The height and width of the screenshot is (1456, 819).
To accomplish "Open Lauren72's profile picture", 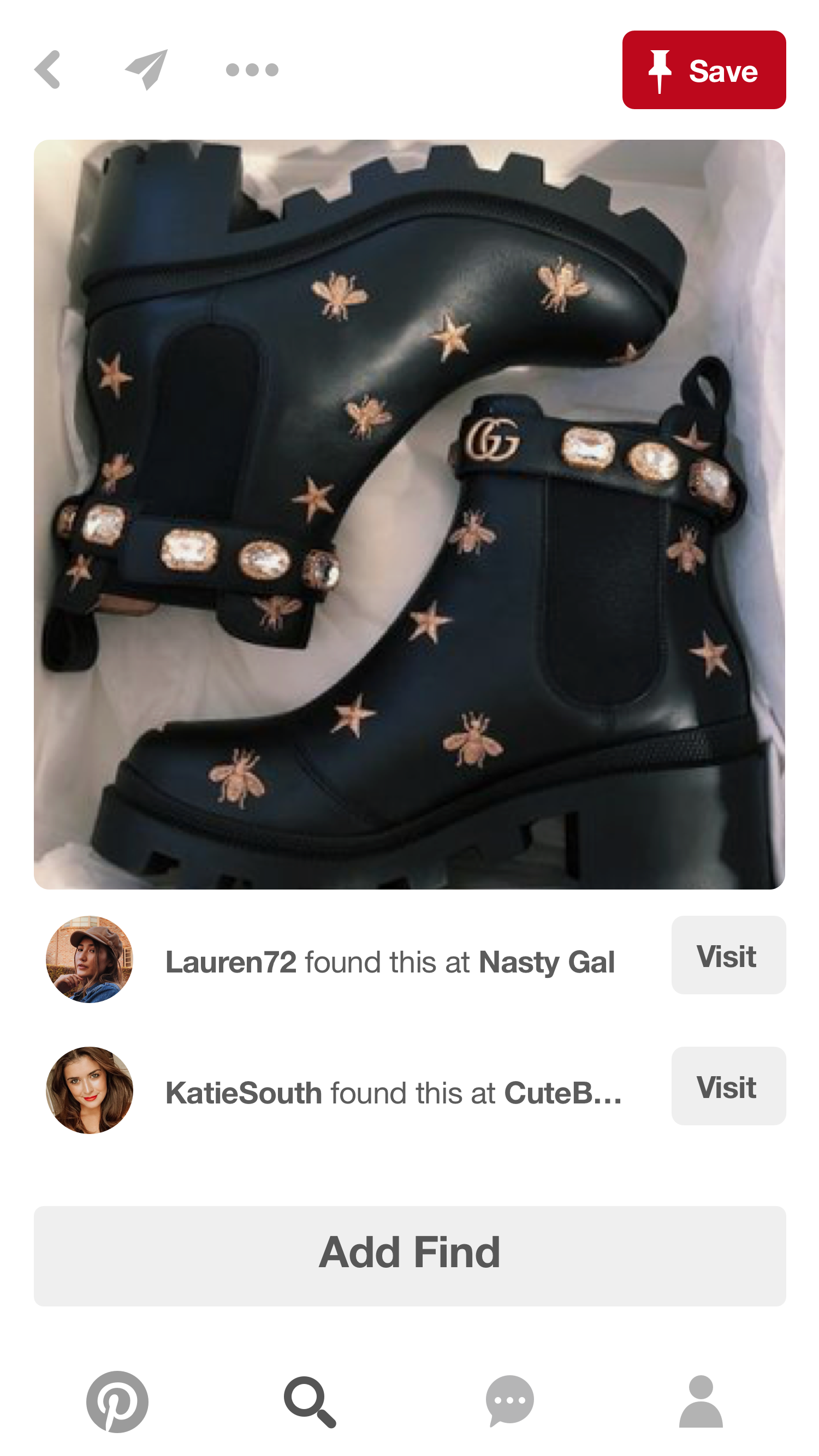I will [90, 959].
